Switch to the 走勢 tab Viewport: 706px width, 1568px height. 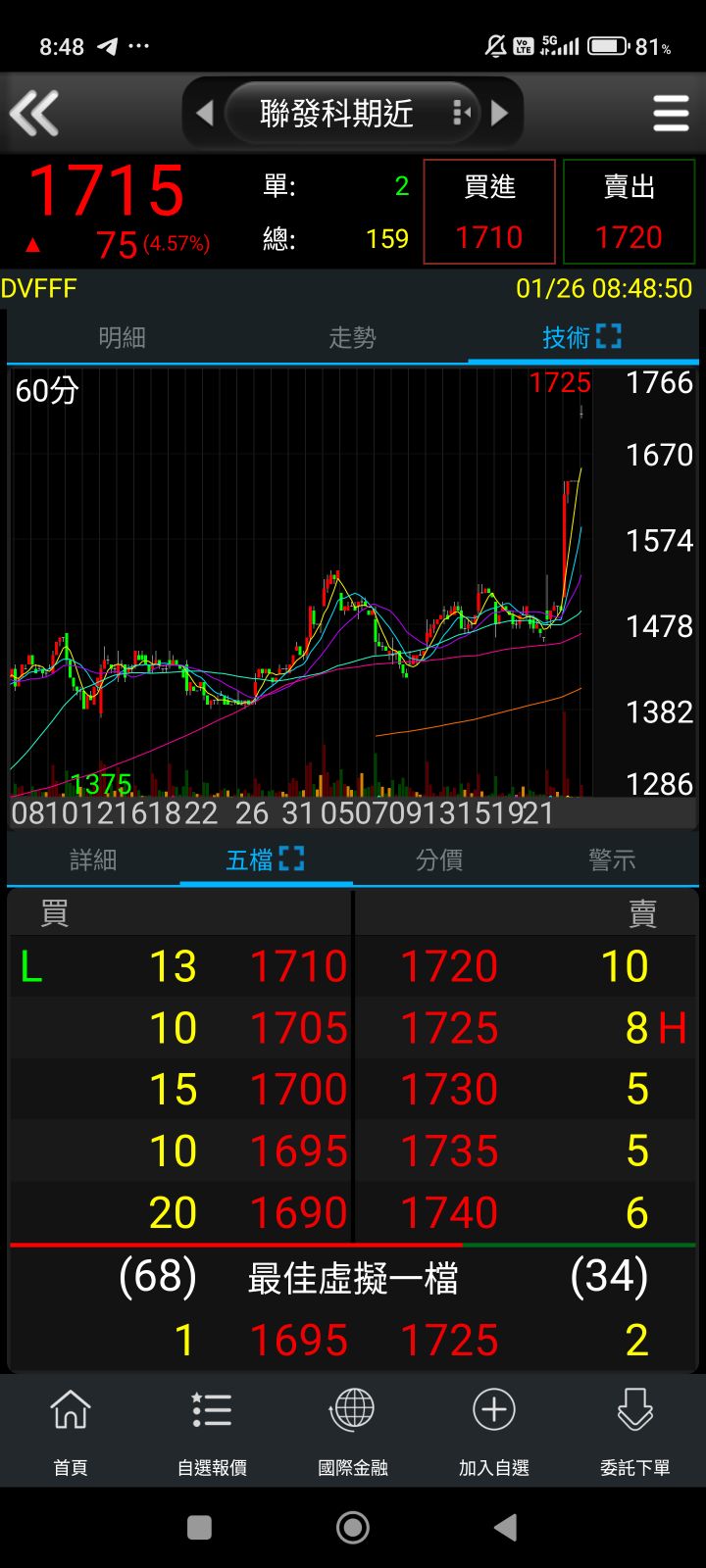pyautogui.click(x=352, y=338)
